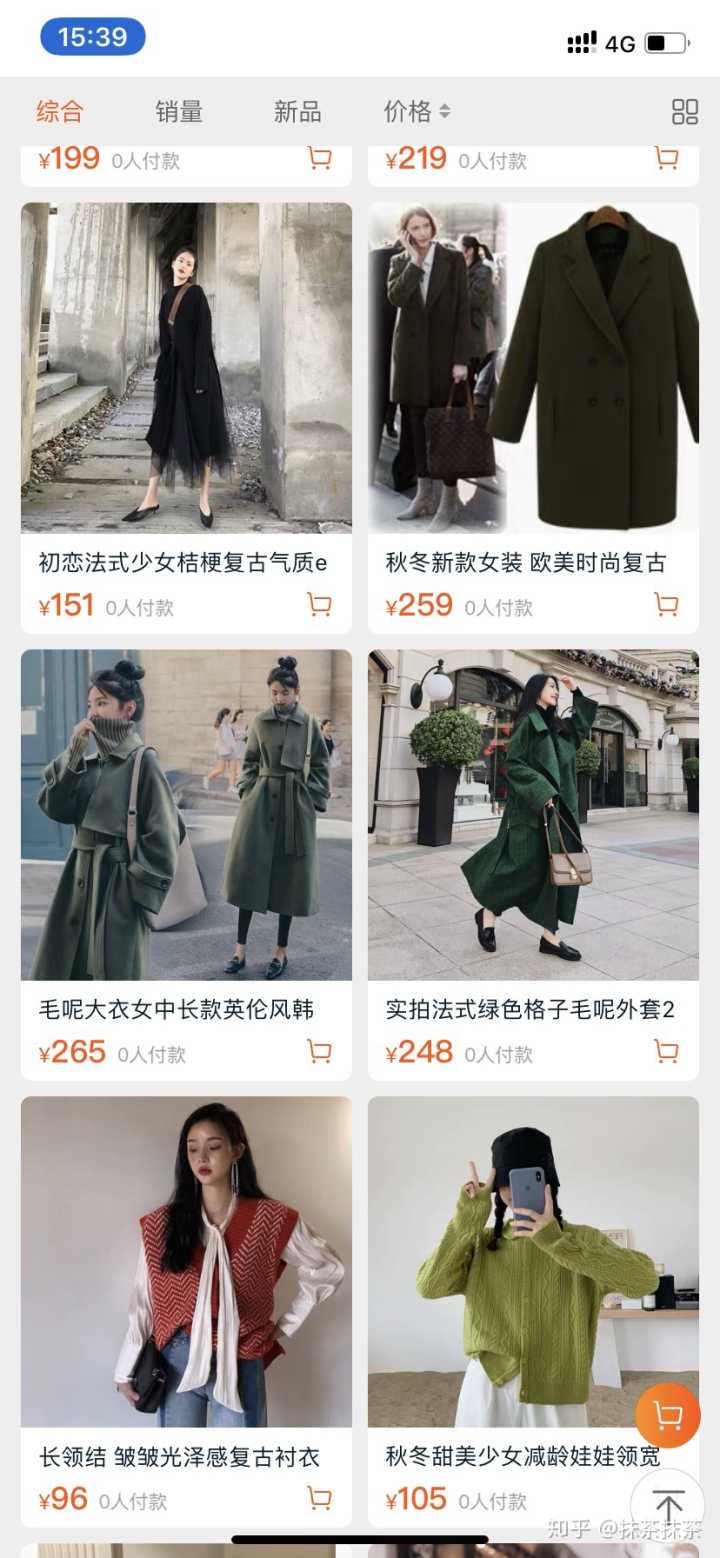Sort results by 销量

pos(179,111)
